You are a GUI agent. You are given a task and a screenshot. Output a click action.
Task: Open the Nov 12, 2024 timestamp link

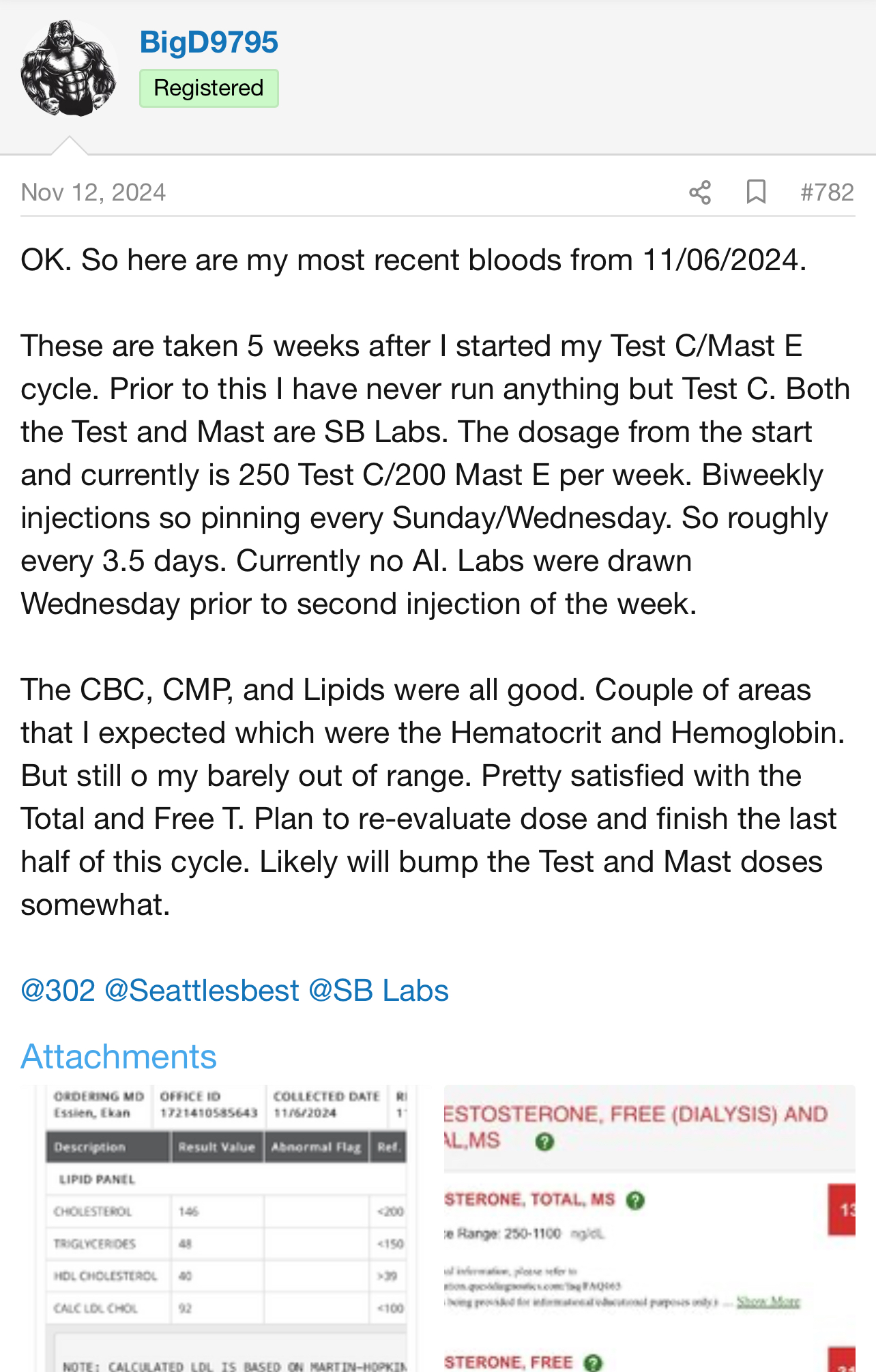93,192
